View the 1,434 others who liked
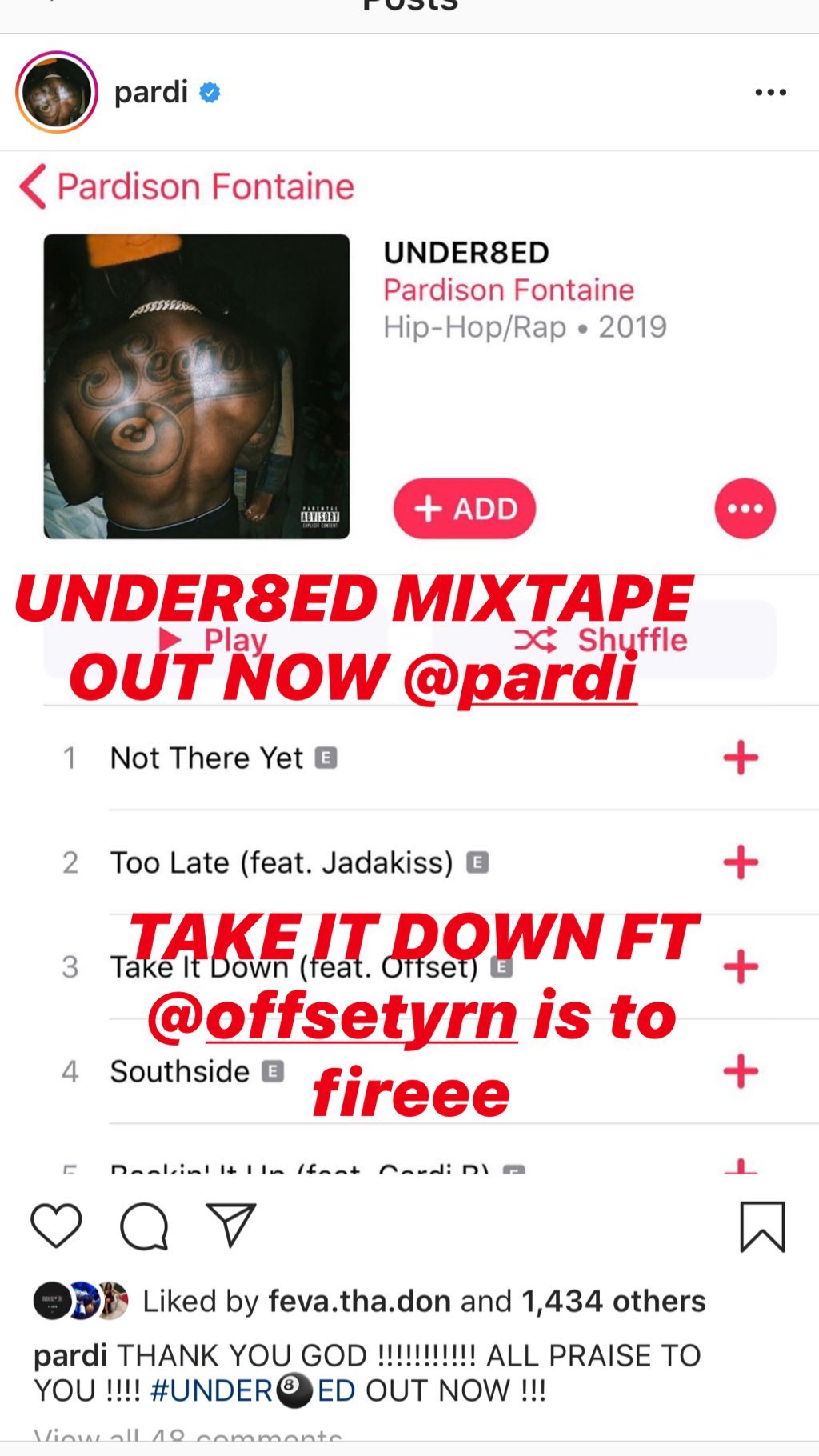This screenshot has height=1456, width=819. (x=614, y=1302)
